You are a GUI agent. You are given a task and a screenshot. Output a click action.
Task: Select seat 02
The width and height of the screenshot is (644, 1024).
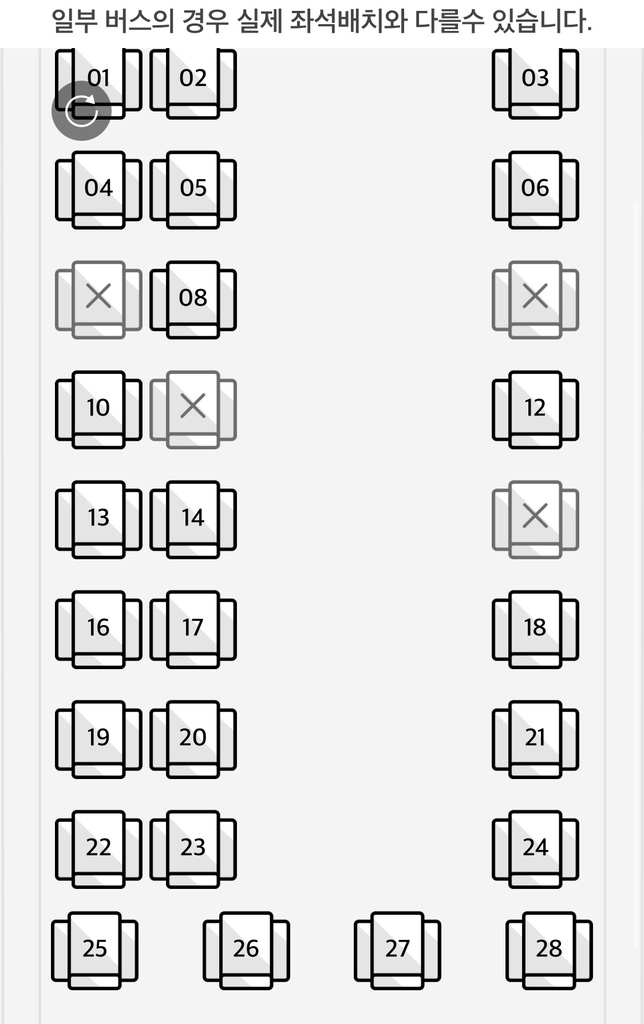coord(193,80)
